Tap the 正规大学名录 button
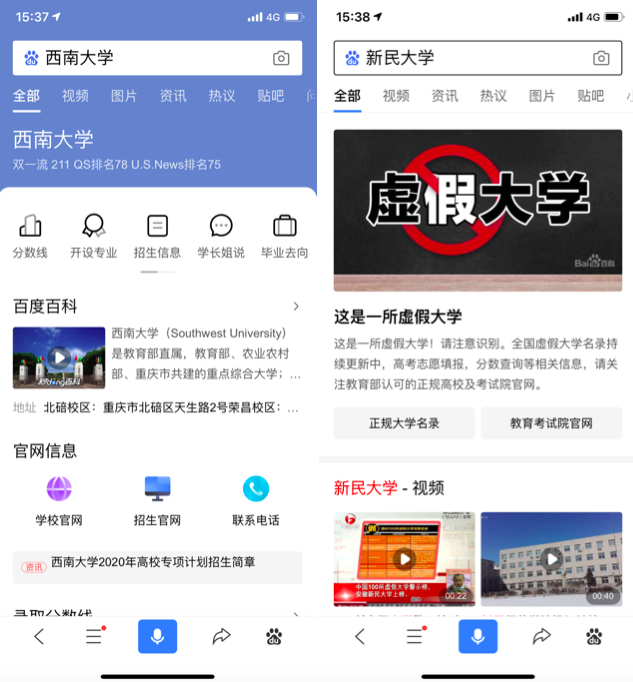Screen dimensions: 633x682 [404, 423]
